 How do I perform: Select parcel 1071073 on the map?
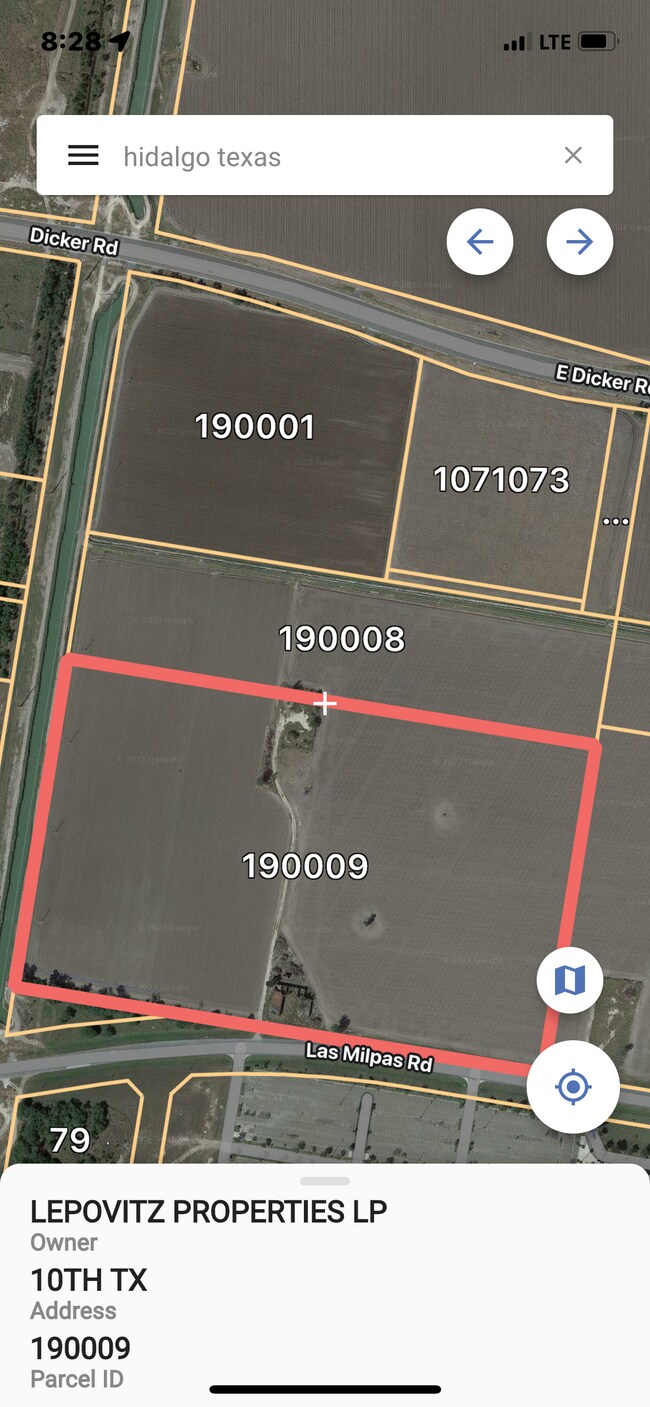501,480
